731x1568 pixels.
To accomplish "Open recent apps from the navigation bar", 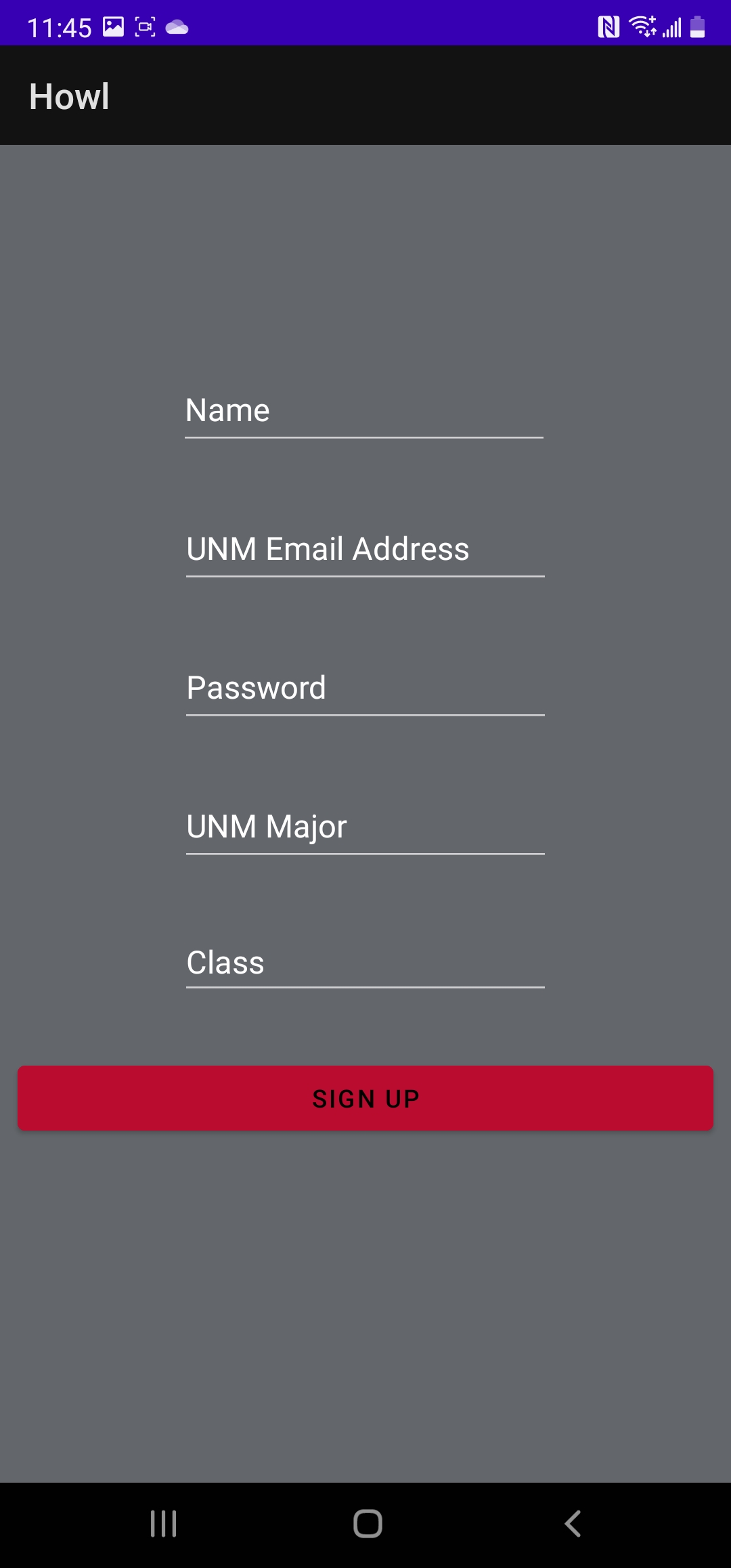I will pos(163,1524).
